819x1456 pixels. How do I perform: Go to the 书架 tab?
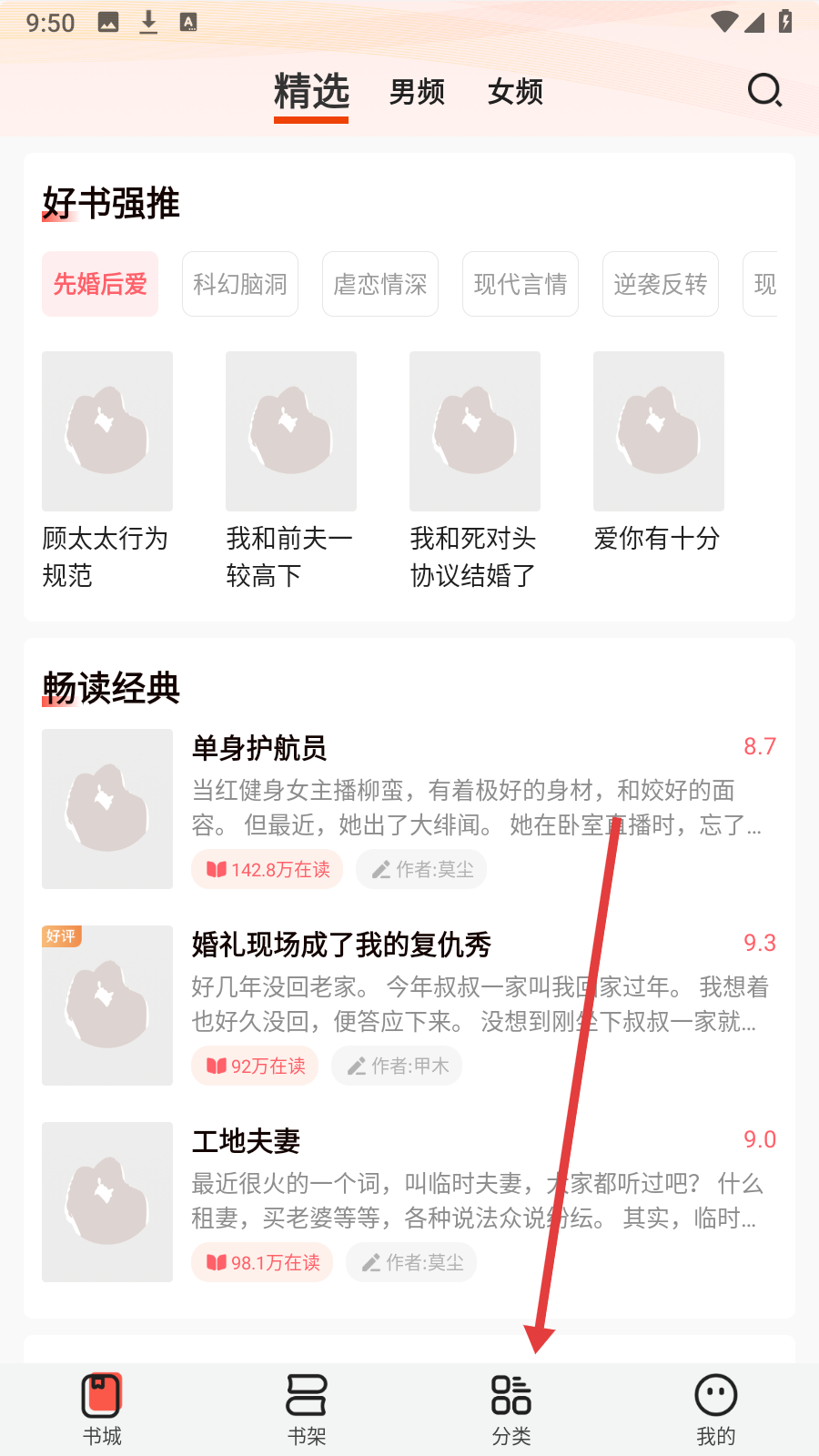click(307, 1409)
